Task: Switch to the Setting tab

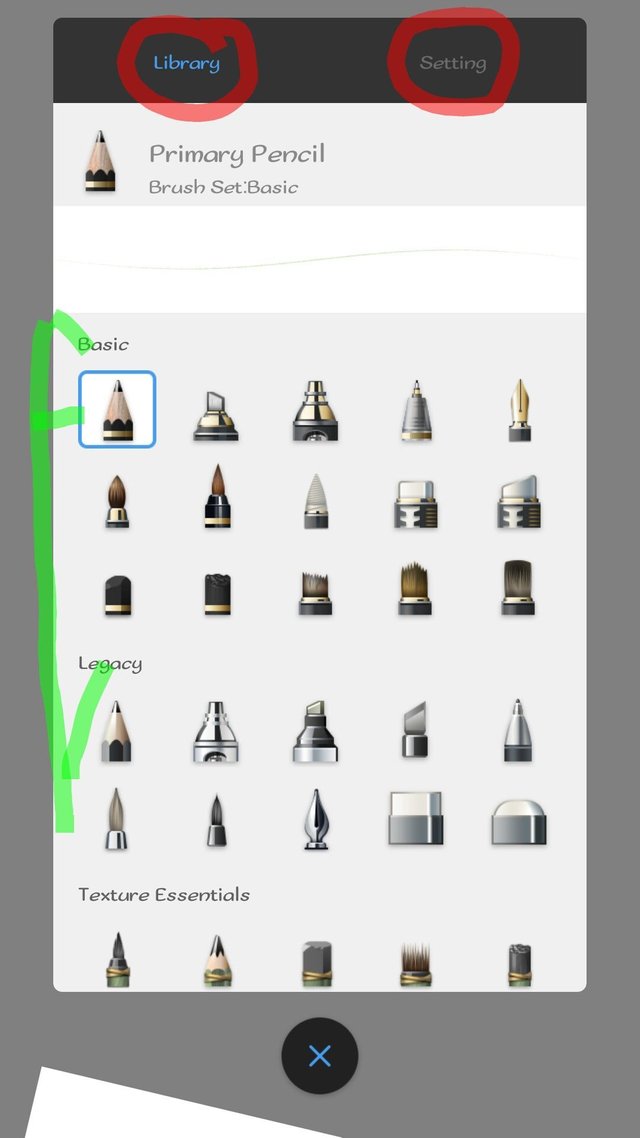Action: [x=452, y=63]
